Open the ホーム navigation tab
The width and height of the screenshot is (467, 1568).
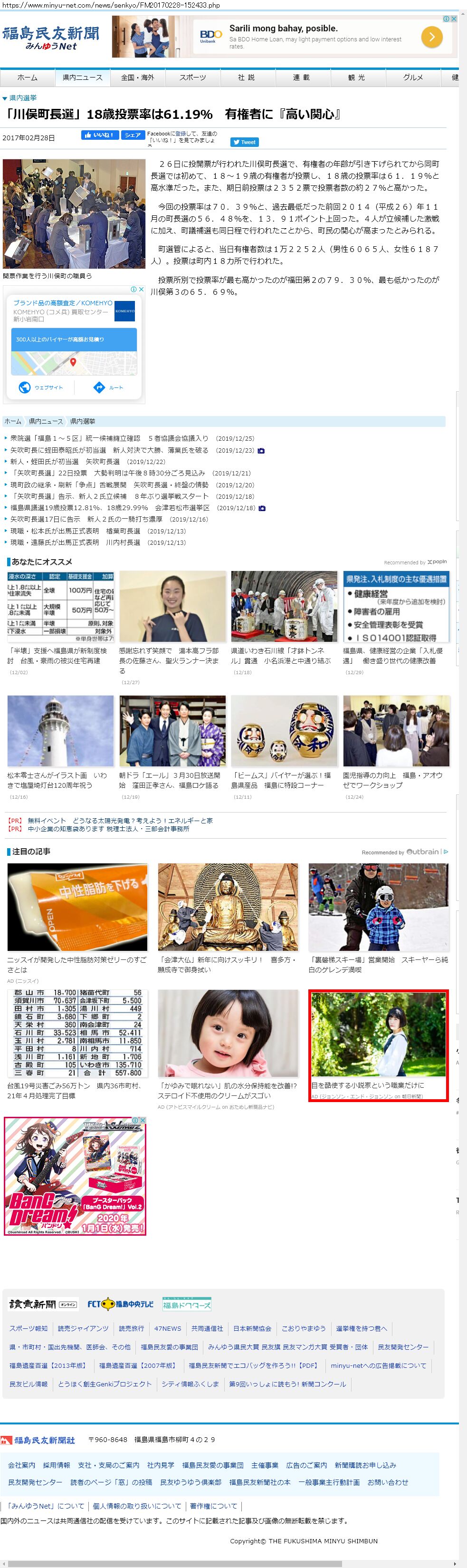pyautogui.click(x=27, y=77)
